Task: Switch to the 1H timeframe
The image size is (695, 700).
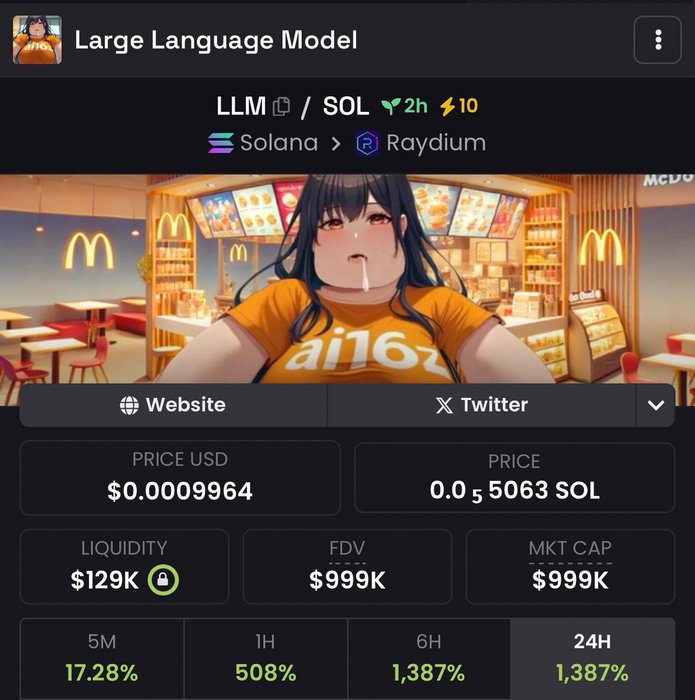Action: pyautogui.click(x=265, y=657)
